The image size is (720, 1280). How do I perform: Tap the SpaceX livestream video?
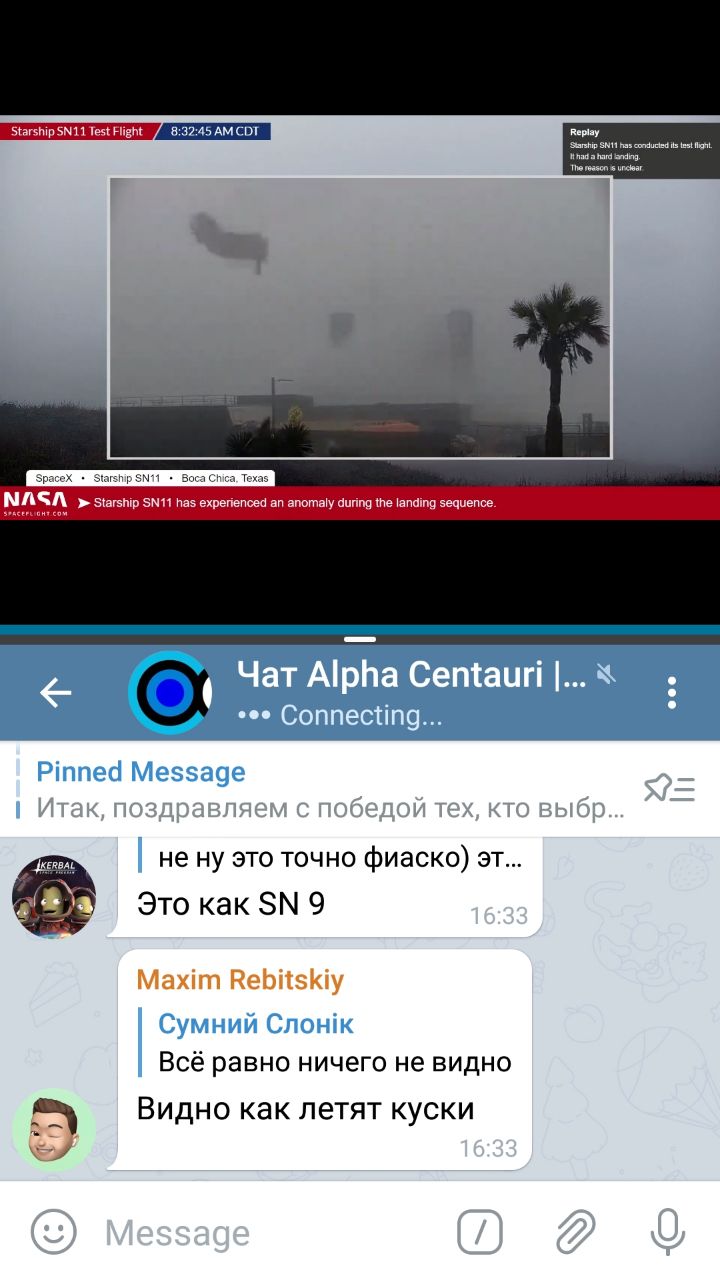click(360, 317)
